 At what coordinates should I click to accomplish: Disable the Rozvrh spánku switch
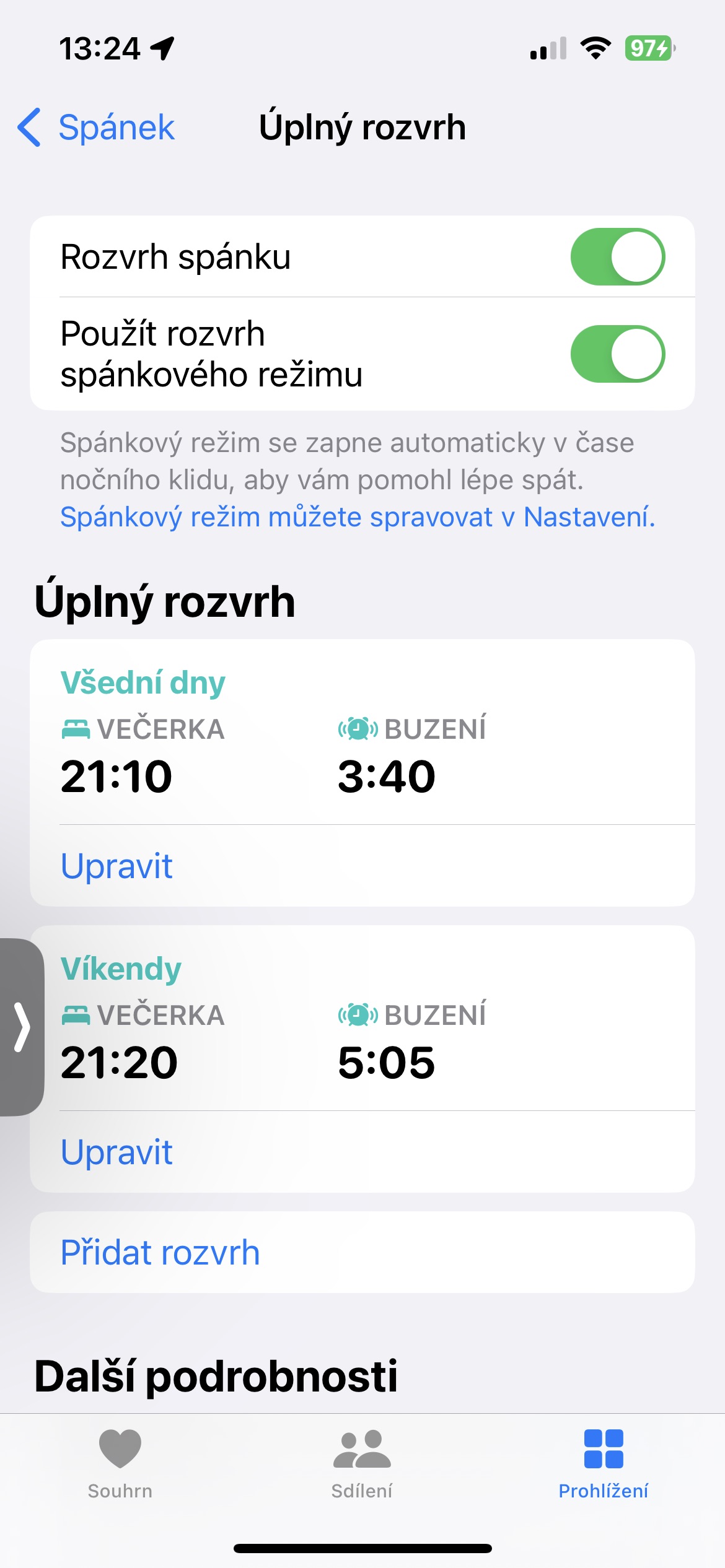pyautogui.click(x=617, y=257)
